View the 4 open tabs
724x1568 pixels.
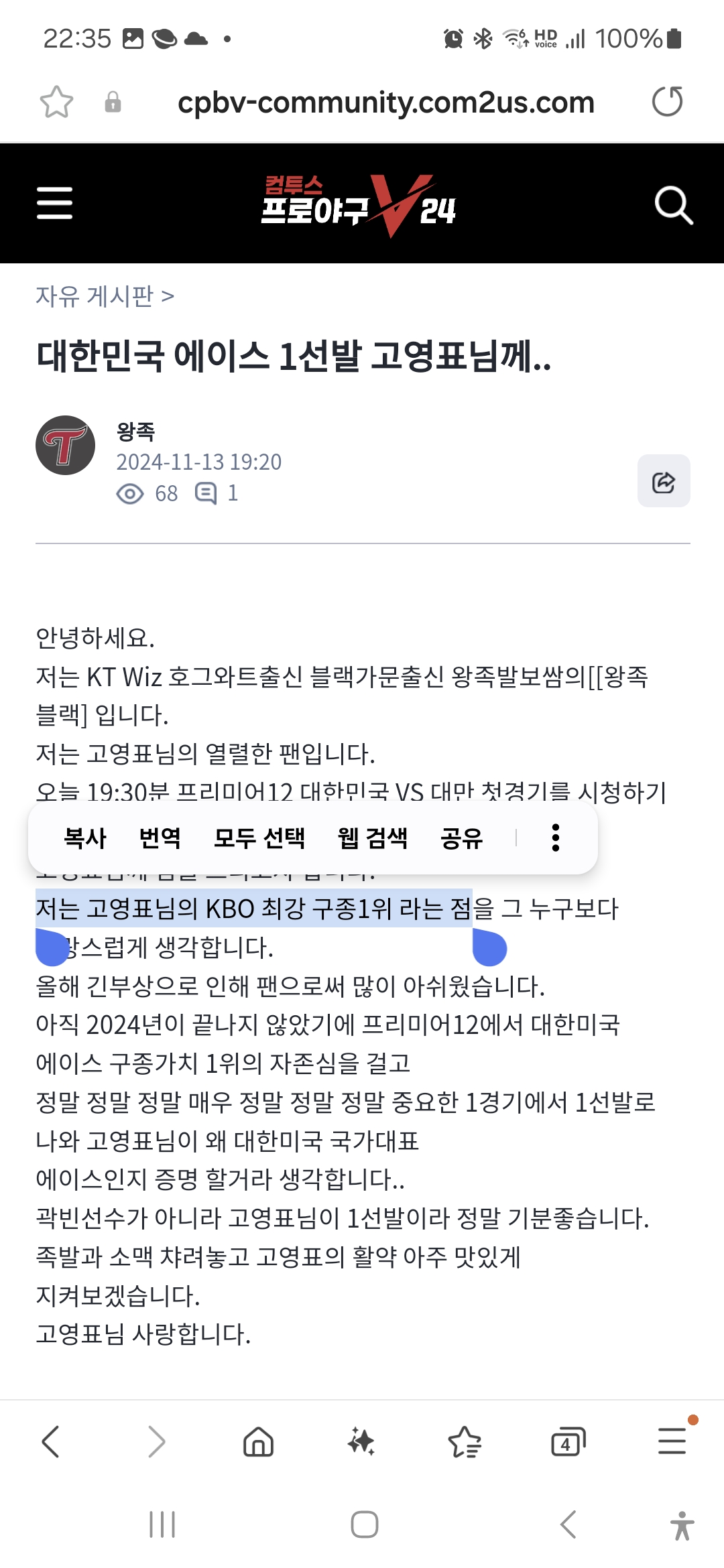point(568,1442)
